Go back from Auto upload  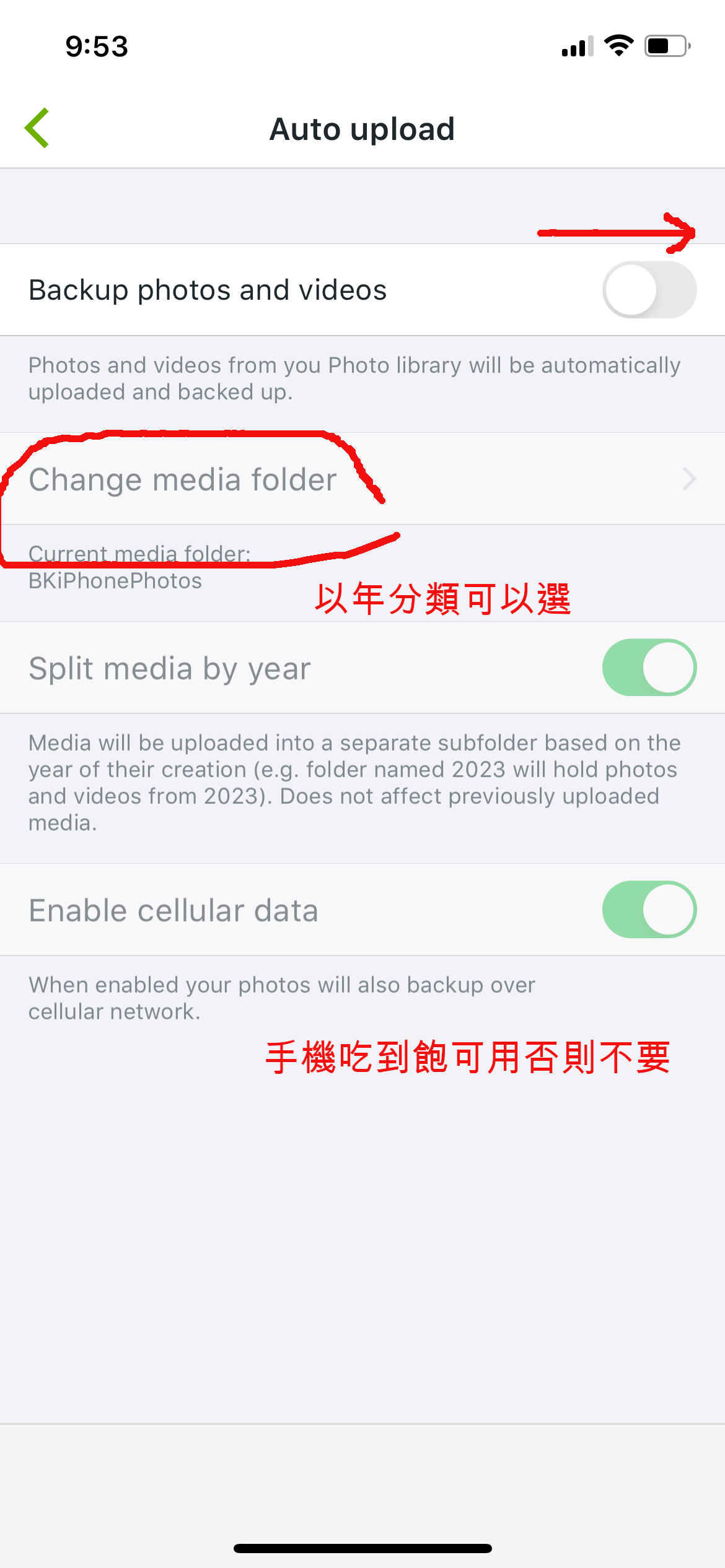pos(37,128)
